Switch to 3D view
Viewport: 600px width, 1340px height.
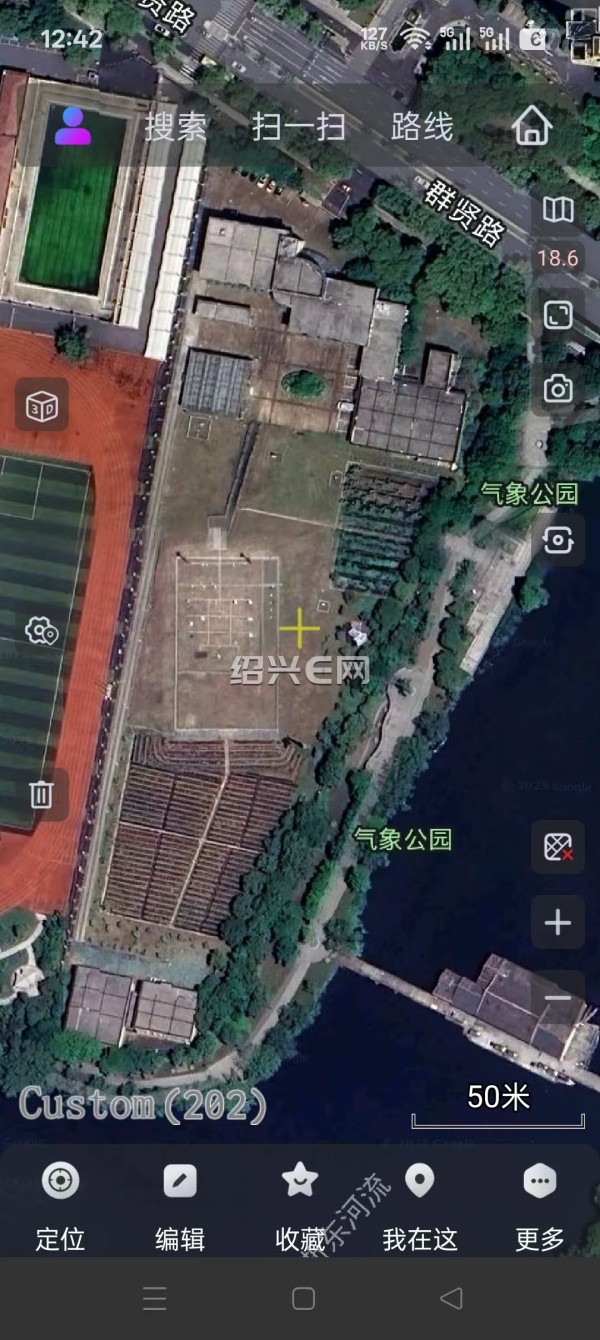[41, 405]
